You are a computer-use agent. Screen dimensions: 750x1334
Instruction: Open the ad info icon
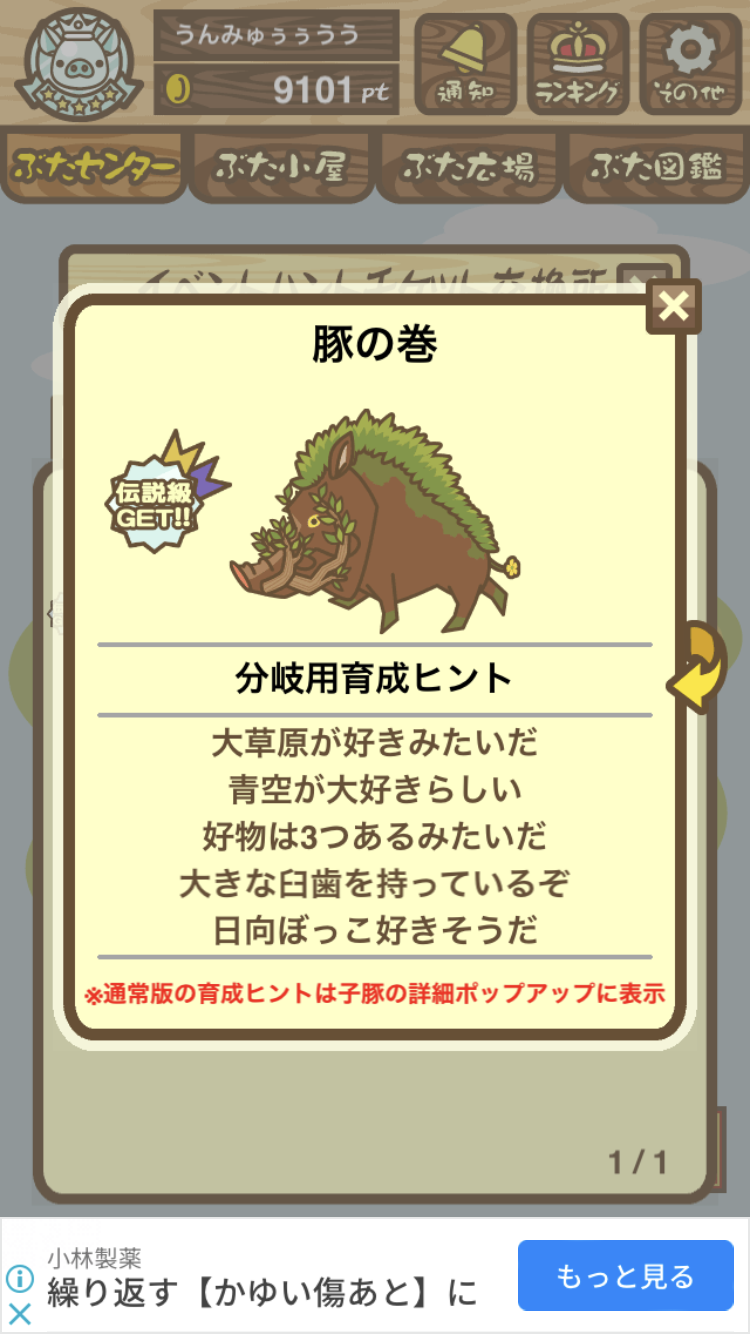[19, 1278]
